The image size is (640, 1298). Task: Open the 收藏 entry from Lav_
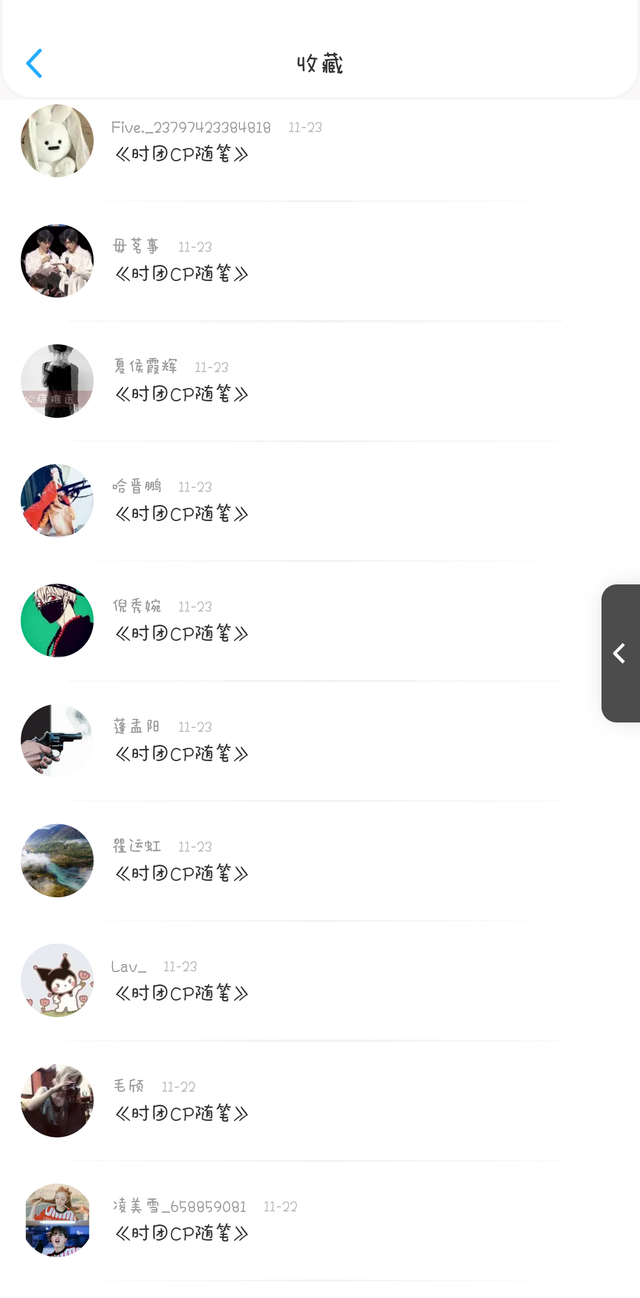pyautogui.click(x=181, y=994)
